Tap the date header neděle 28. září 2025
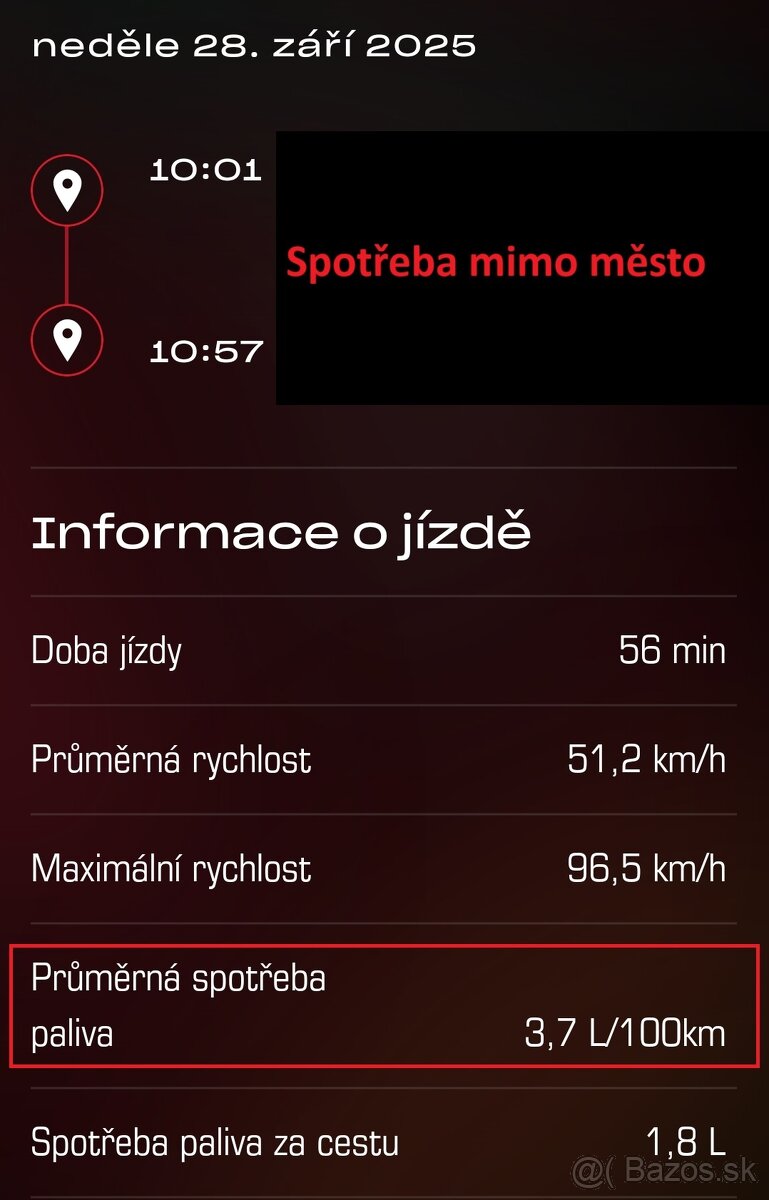This screenshot has height=1200, width=769. 253,43
